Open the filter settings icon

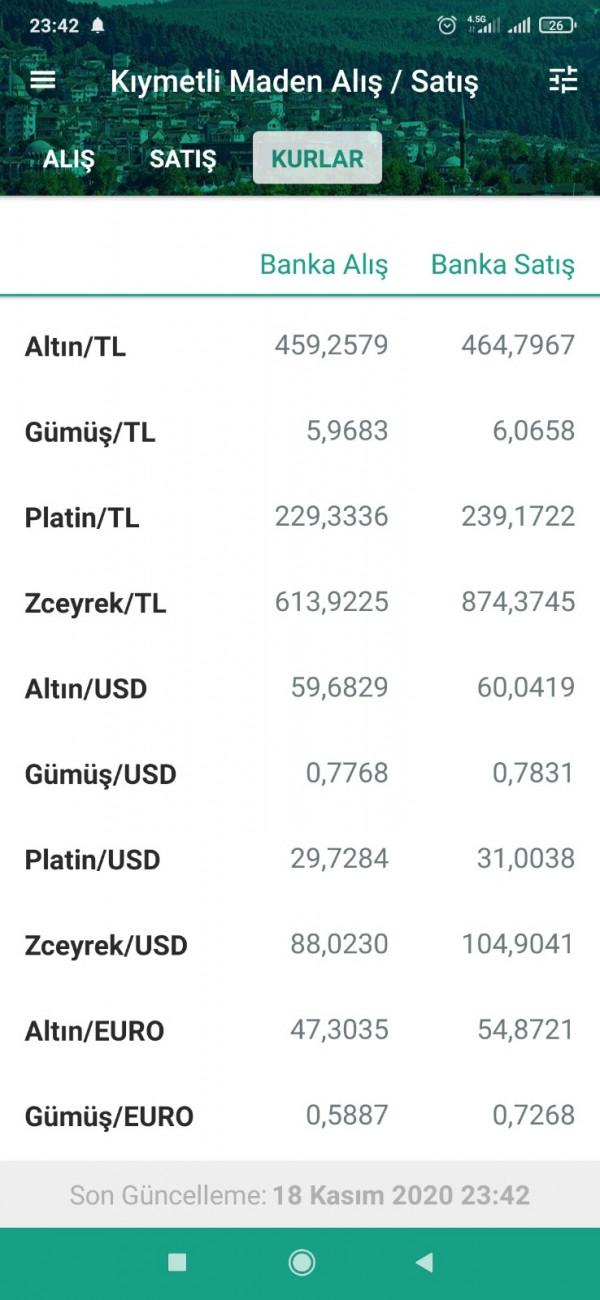coord(564,80)
